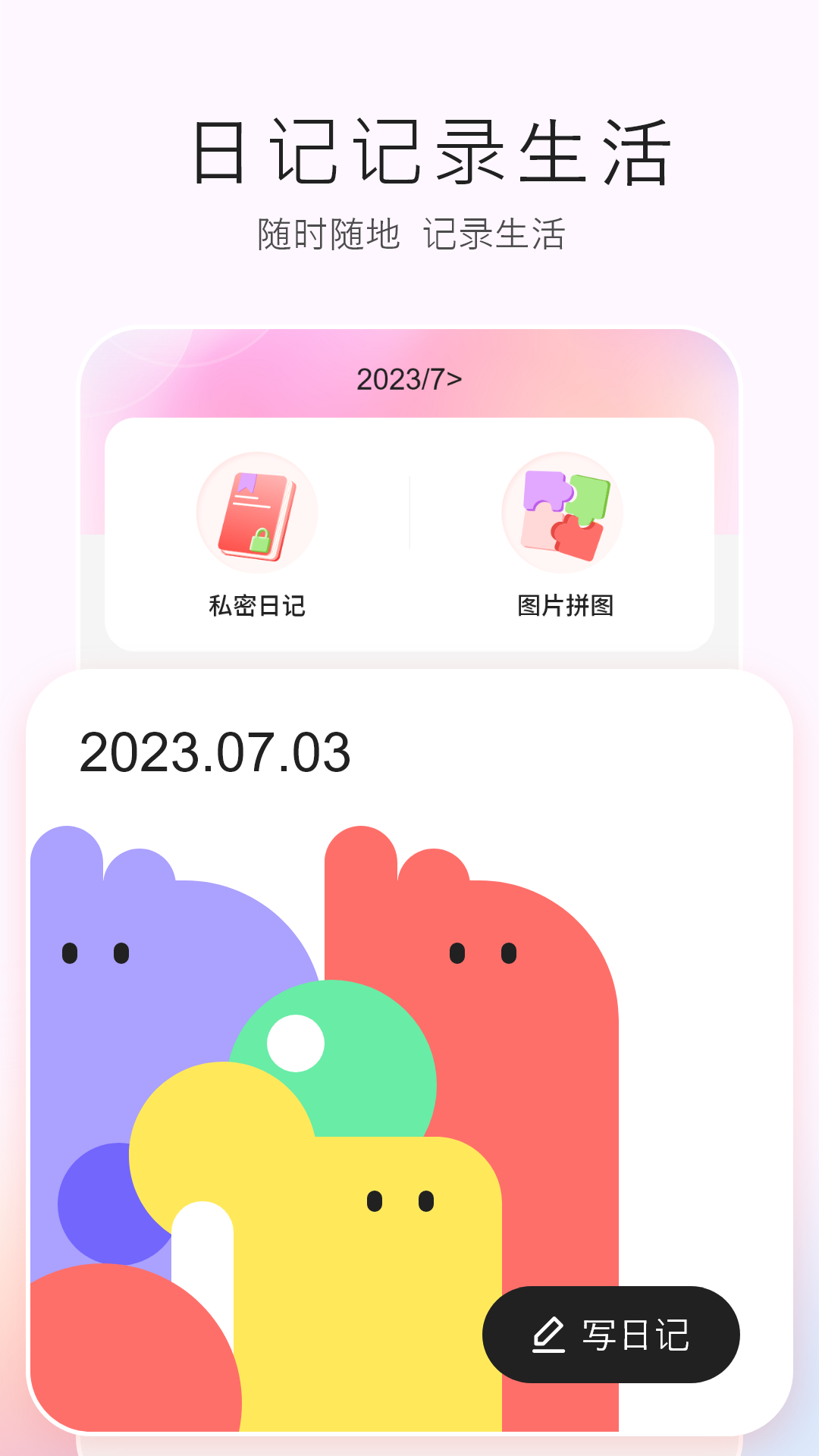
Task: Collapse the 2023/7 header dropdown
Action: pyautogui.click(x=409, y=377)
